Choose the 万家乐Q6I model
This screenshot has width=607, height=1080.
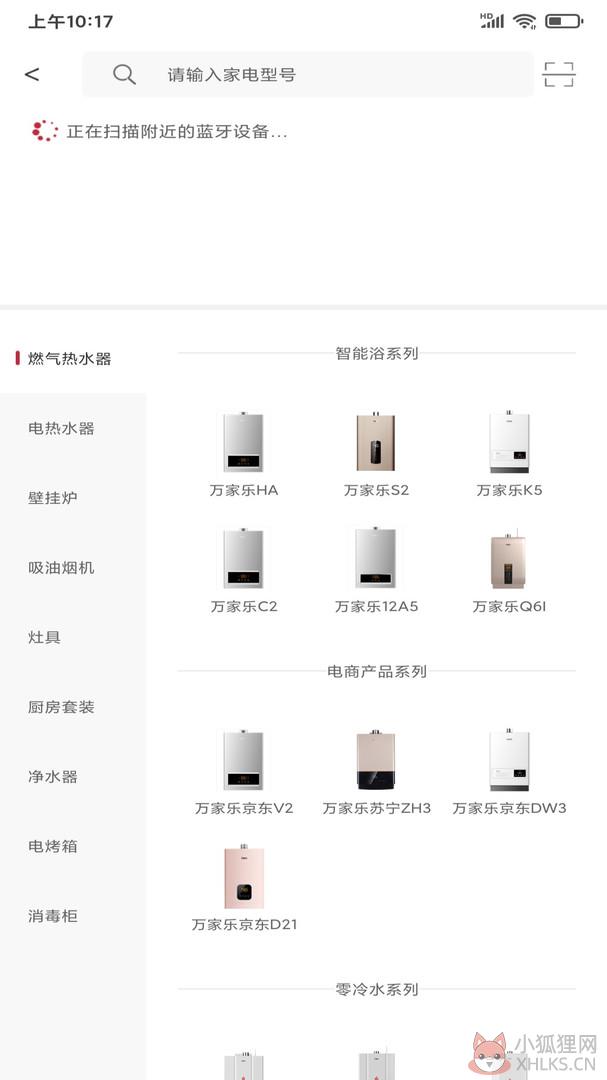pos(509,571)
